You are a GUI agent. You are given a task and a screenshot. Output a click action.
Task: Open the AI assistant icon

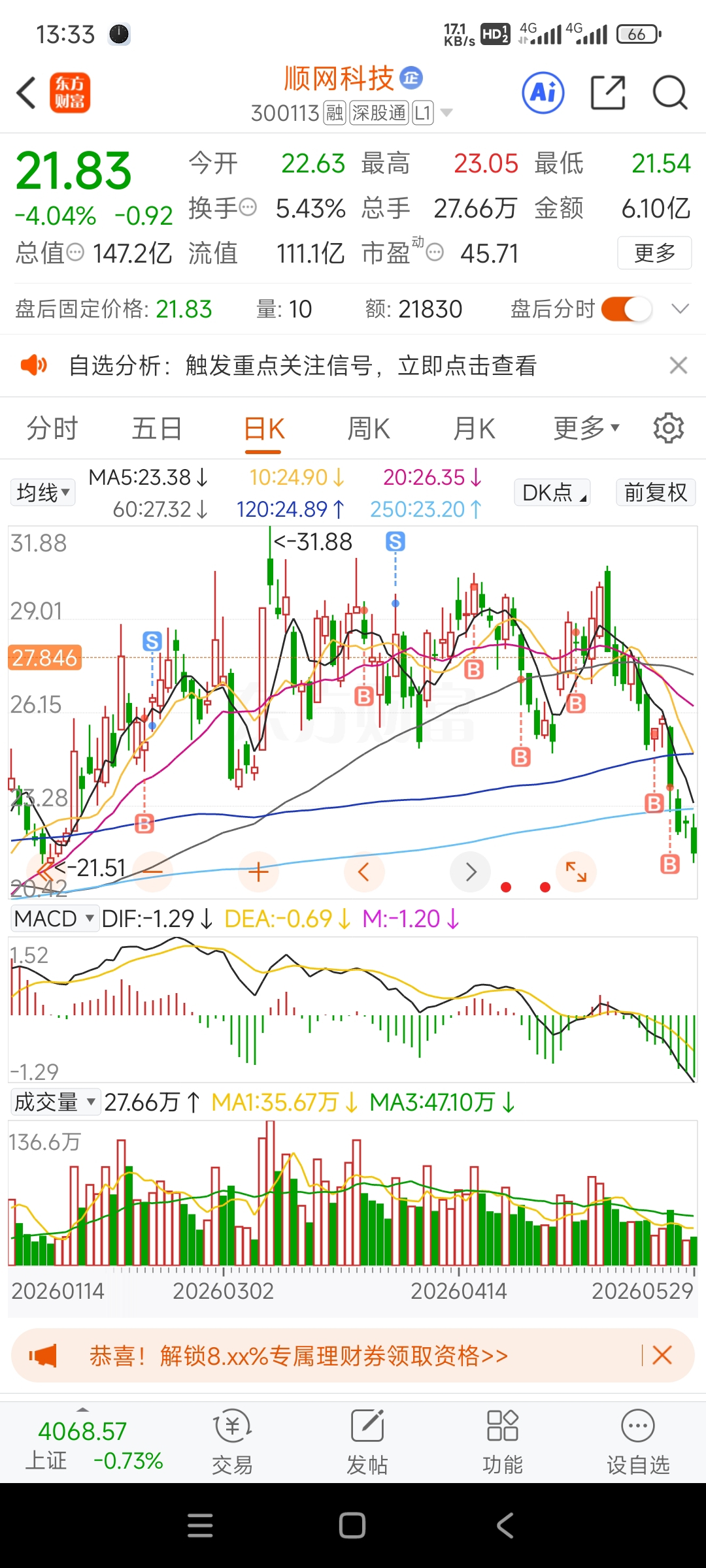pos(543,93)
